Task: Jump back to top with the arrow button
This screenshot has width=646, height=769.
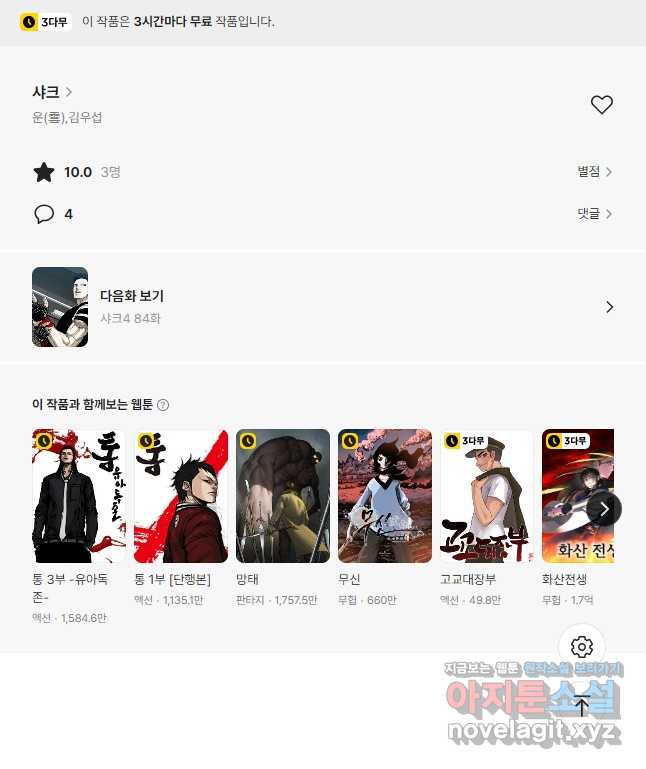Action: point(582,706)
